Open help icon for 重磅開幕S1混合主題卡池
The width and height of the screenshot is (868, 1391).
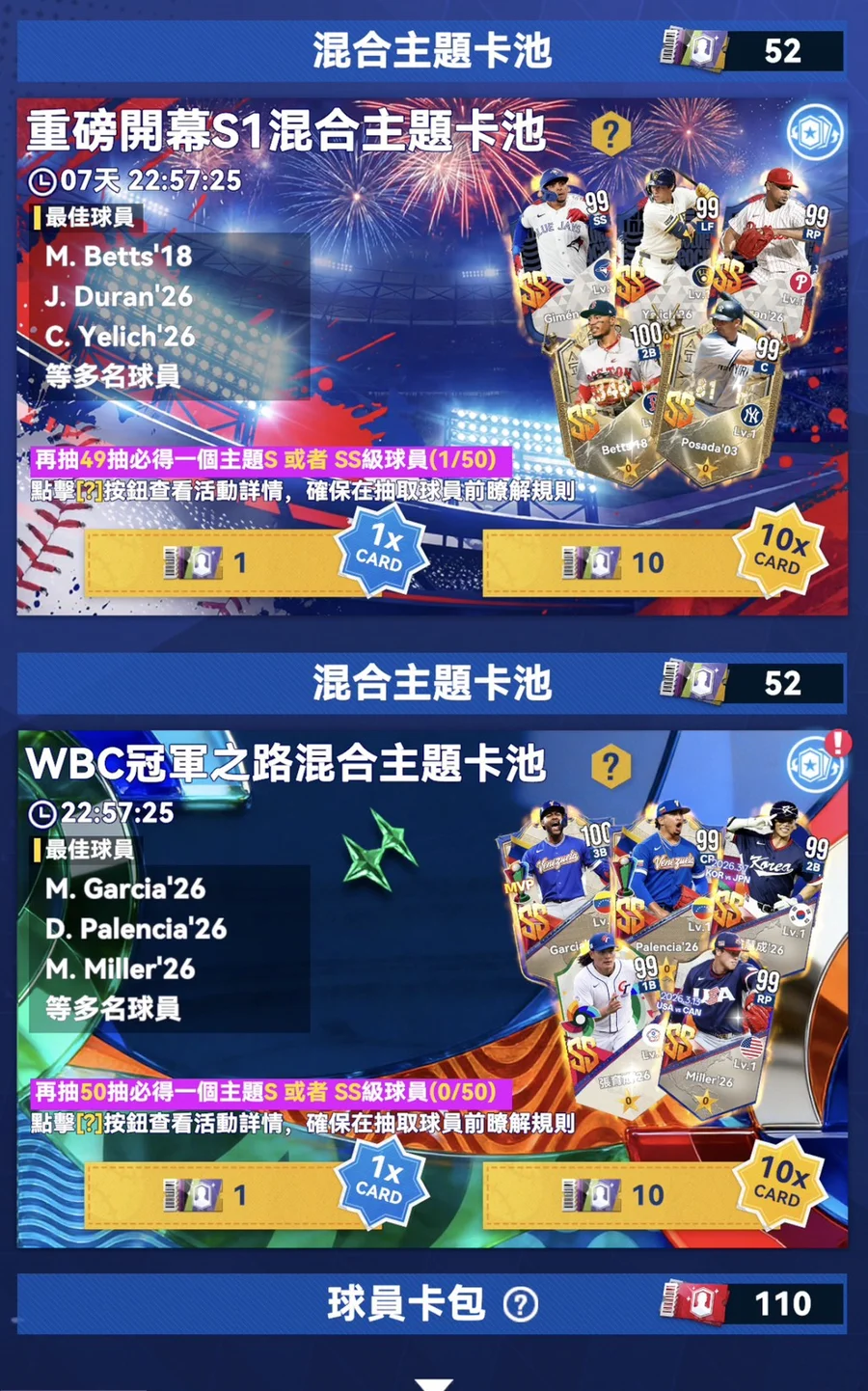pyautogui.click(x=610, y=134)
